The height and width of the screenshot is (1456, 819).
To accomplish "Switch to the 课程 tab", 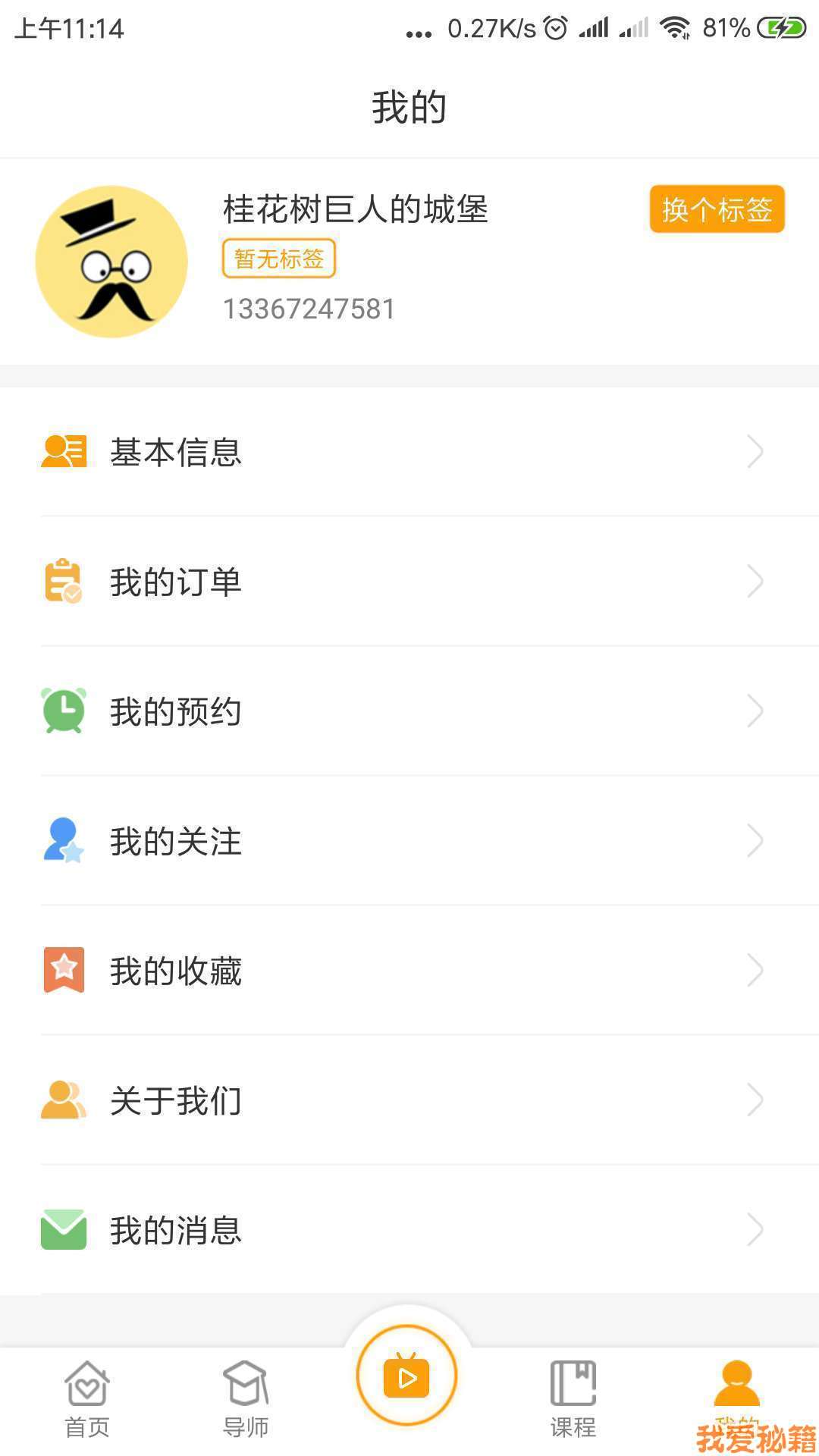I will [573, 1398].
